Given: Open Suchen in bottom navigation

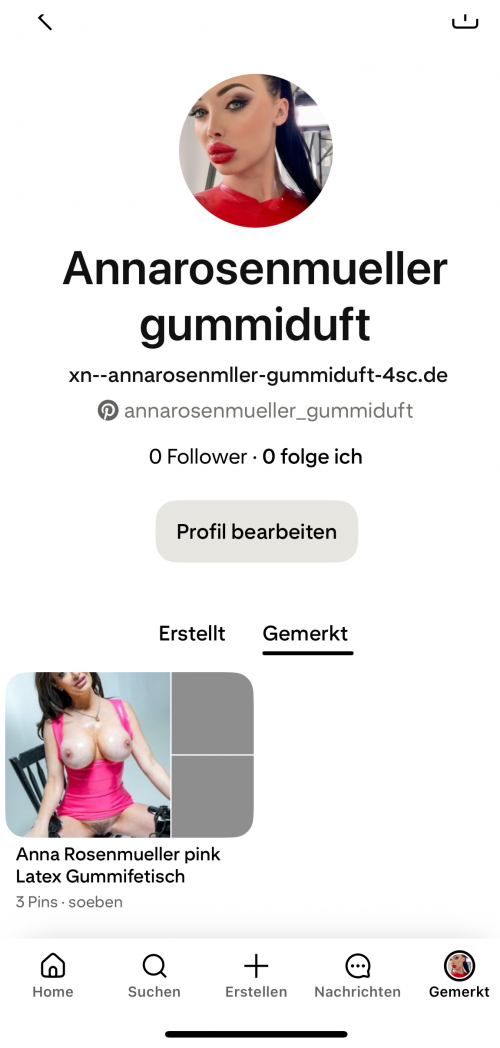Looking at the screenshot, I should click(x=154, y=975).
